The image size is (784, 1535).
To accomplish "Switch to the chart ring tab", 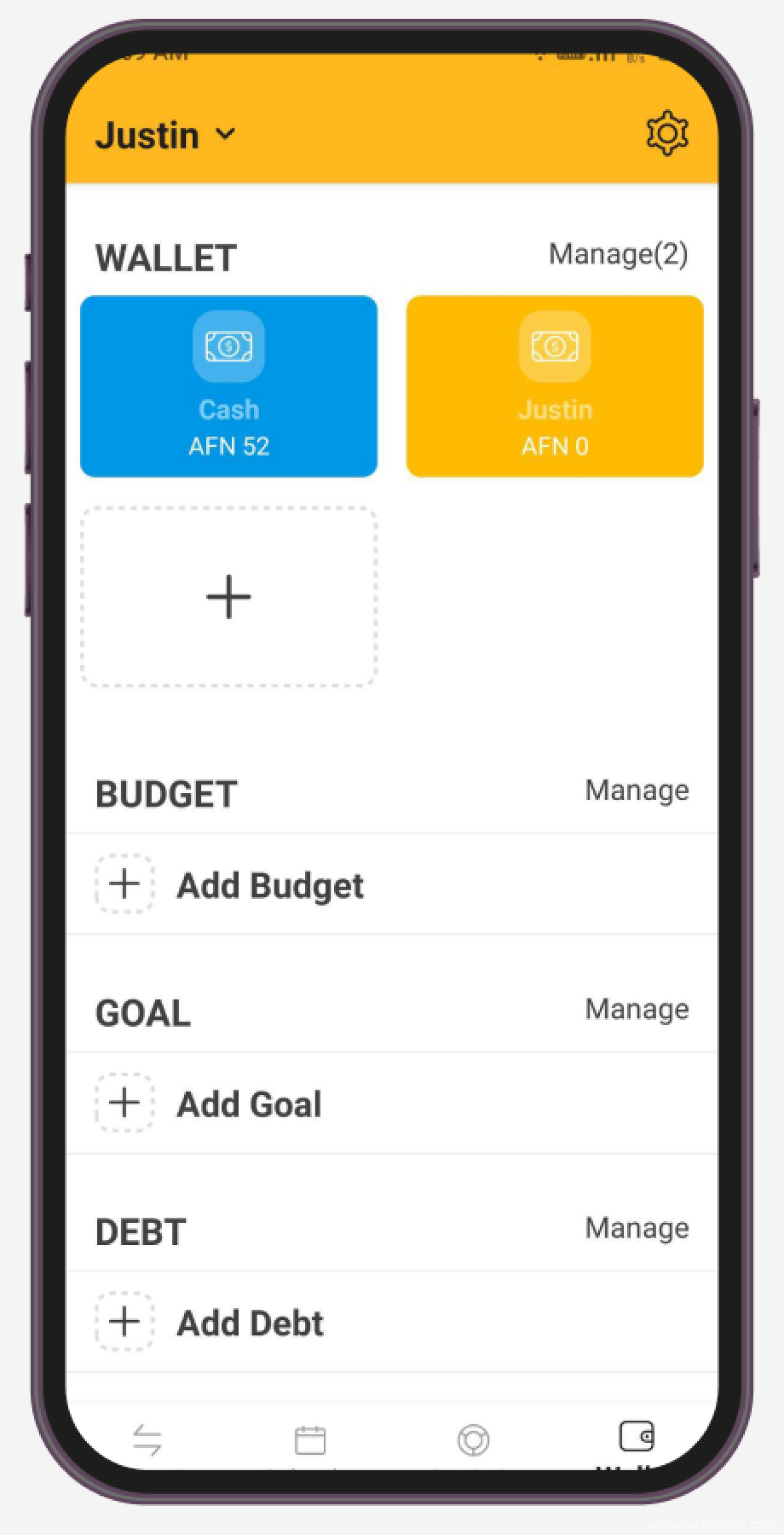I will [x=474, y=1440].
